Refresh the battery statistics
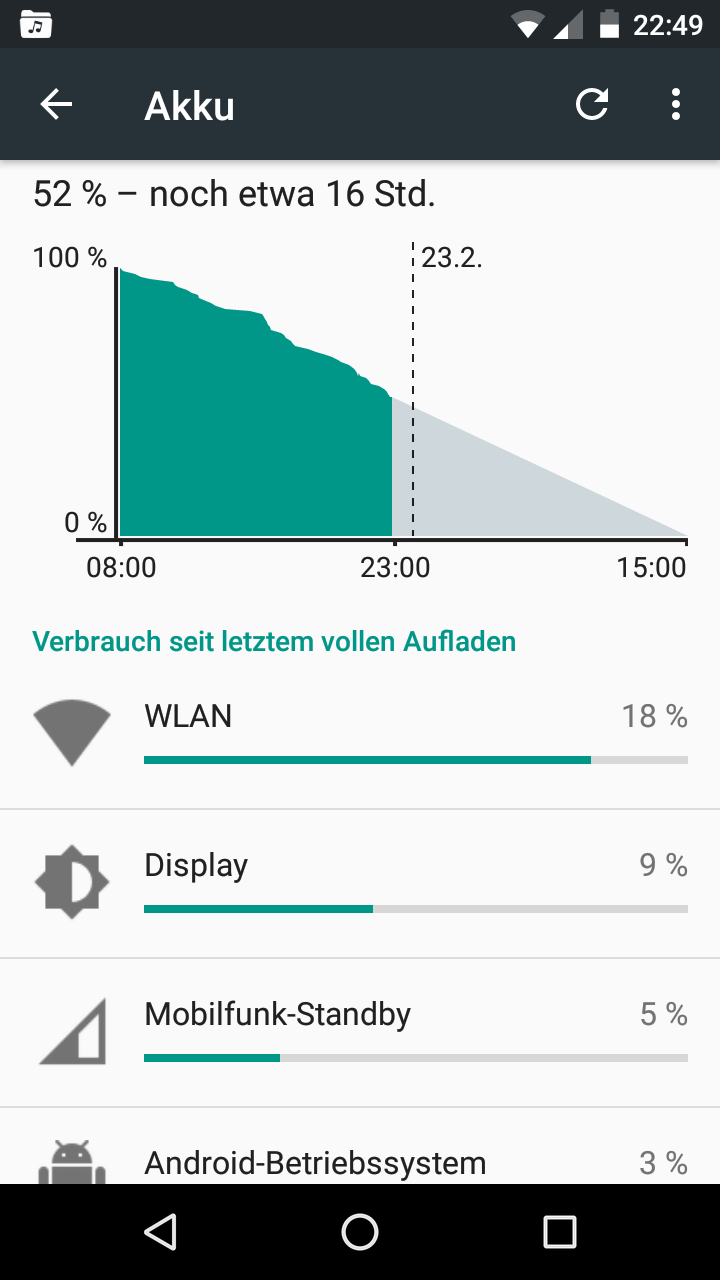 click(592, 104)
